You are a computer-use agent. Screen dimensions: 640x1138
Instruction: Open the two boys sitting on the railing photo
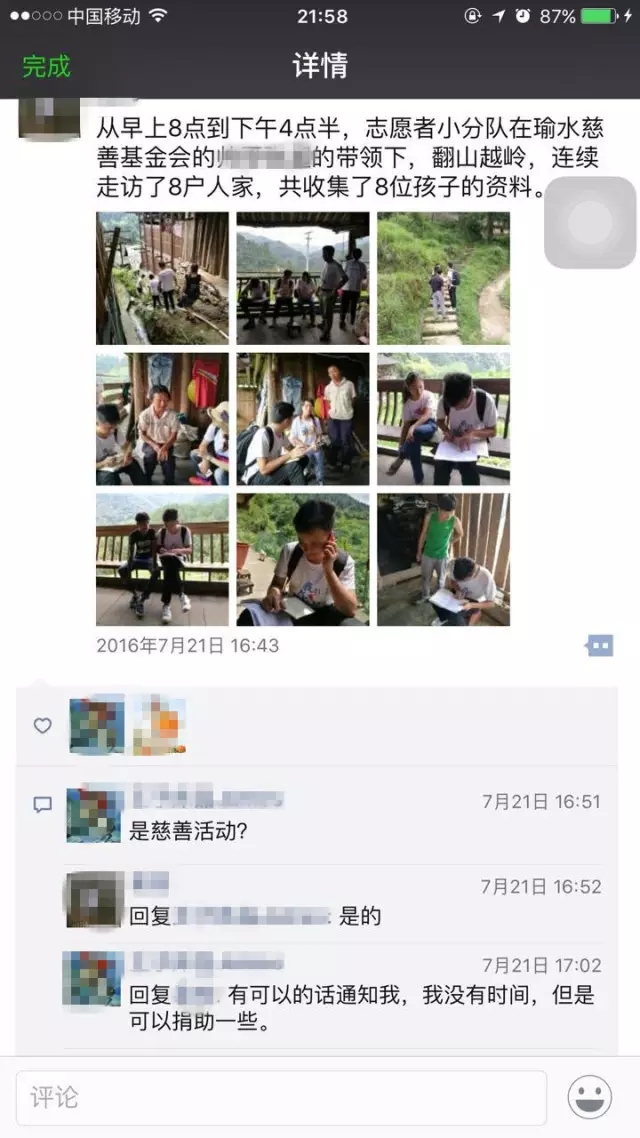pyautogui.click(x=162, y=559)
